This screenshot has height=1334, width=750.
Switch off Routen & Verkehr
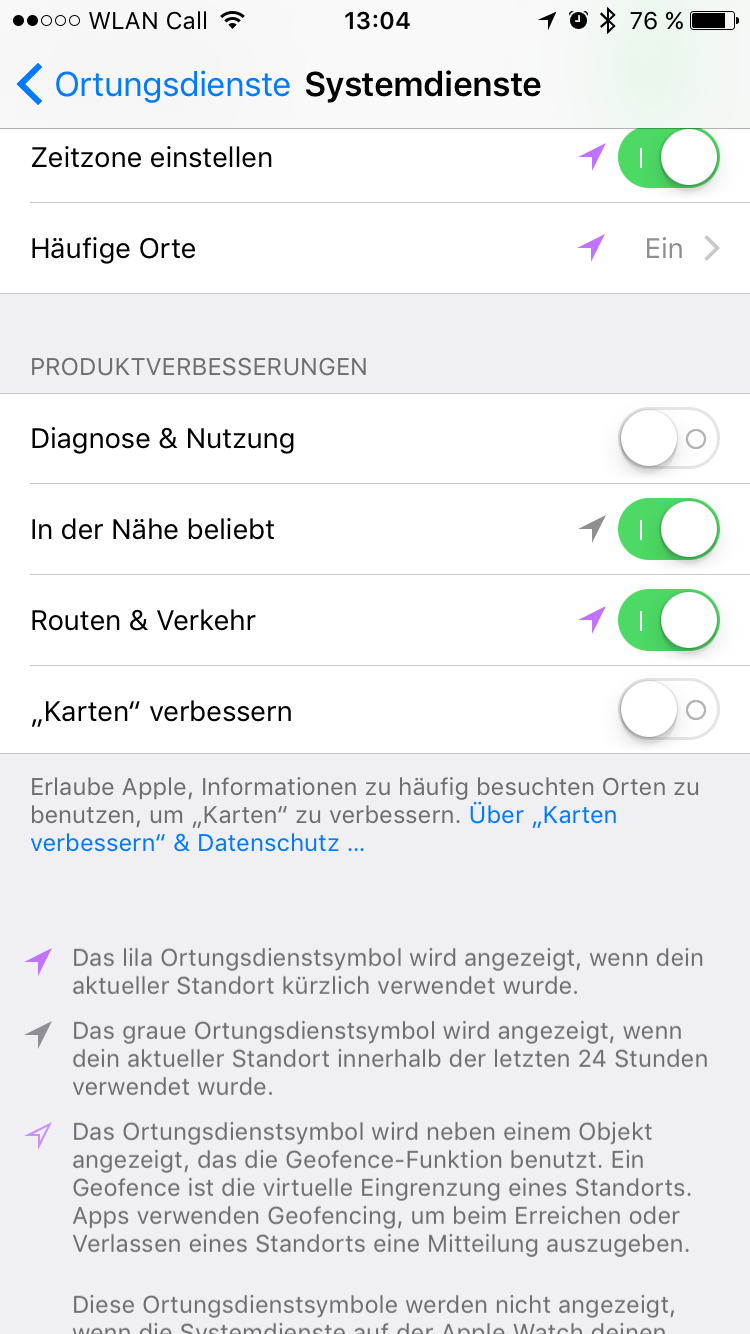668,620
